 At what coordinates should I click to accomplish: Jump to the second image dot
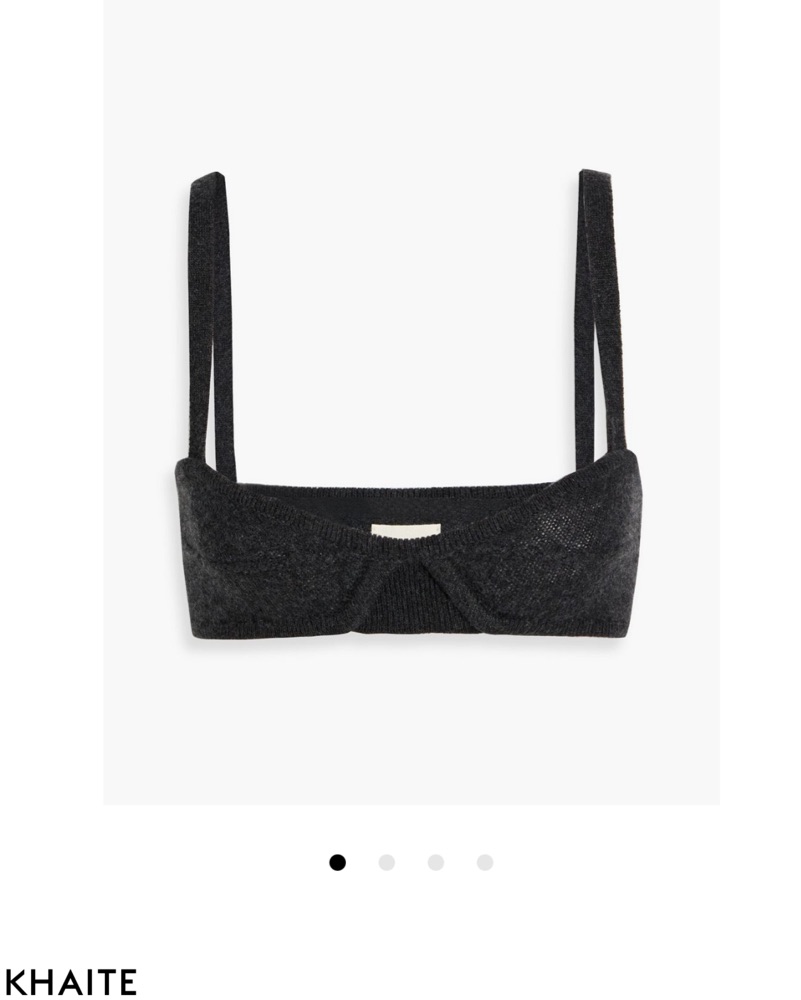(387, 862)
